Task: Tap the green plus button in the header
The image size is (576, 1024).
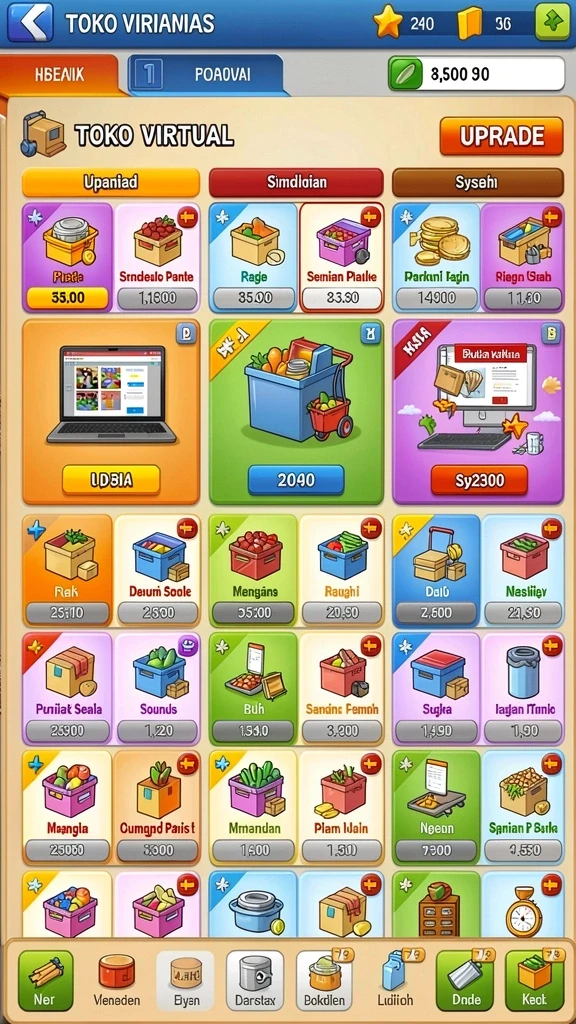Action: (x=552, y=22)
